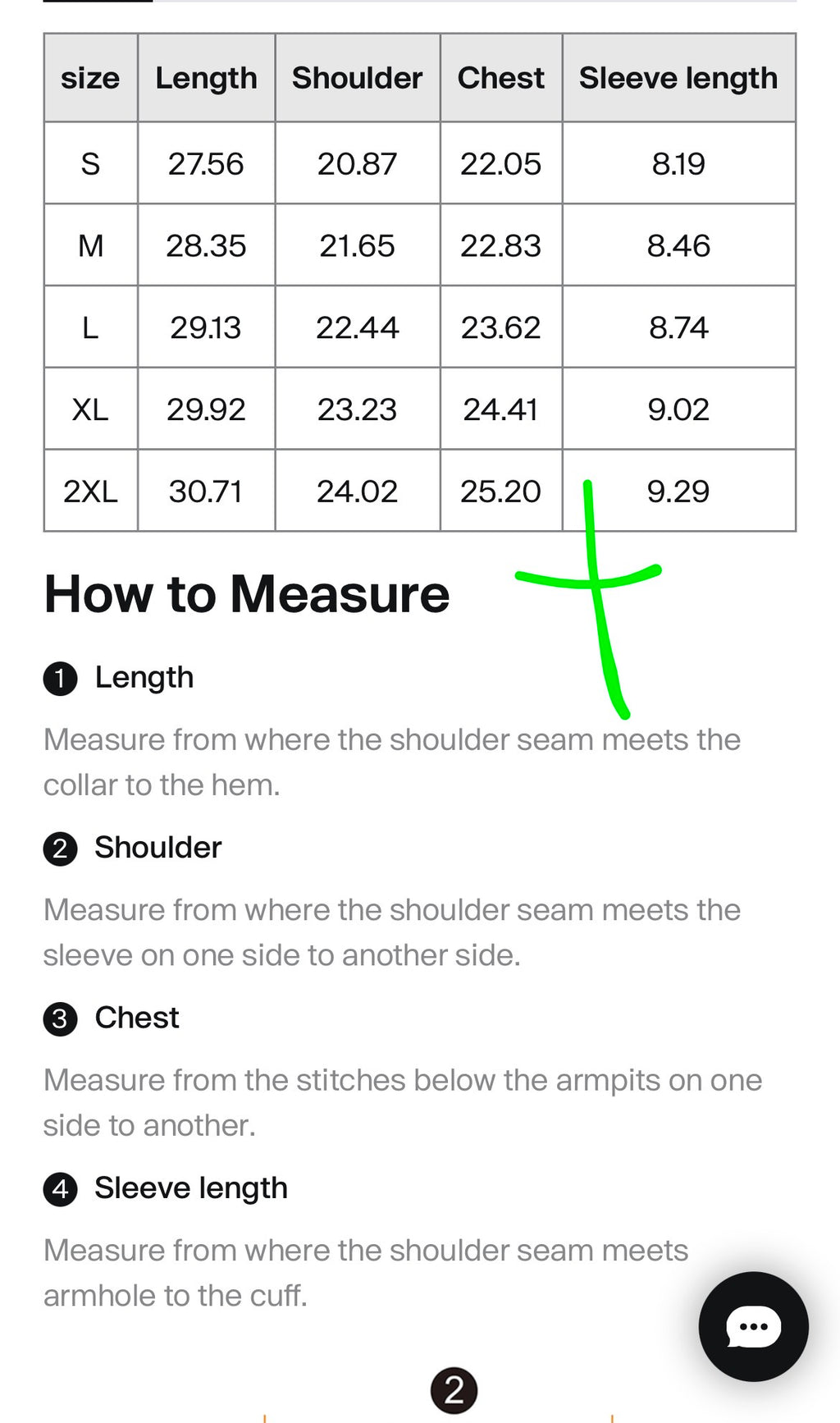Viewport: 840px width, 1423px height.
Task: Open the floating chat support button
Action: click(753, 1326)
